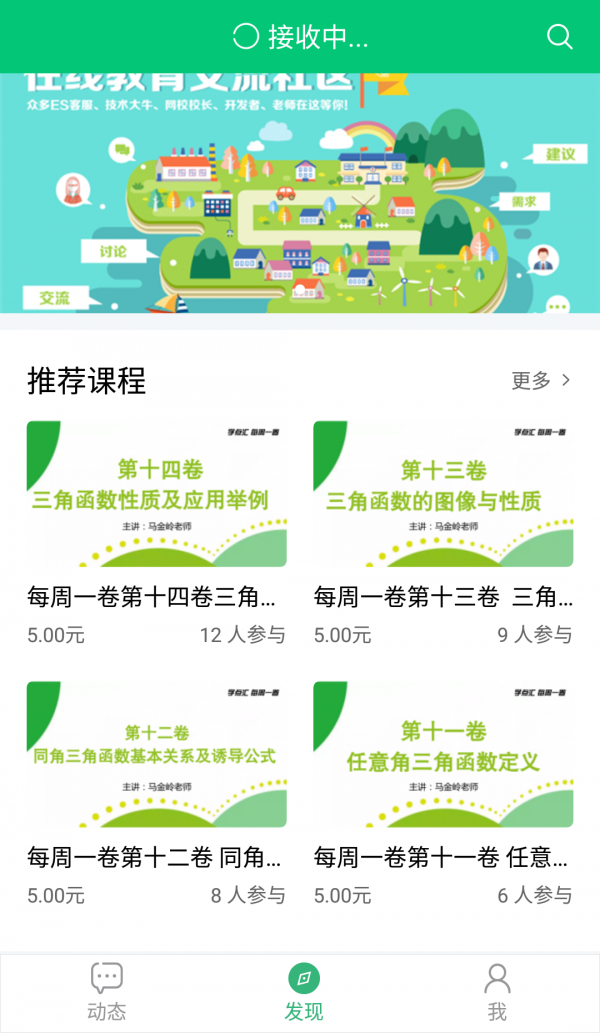The height and width of the screenshot is (1033, 600).
Task: Open the search icon in the top bar
Action: 560,37
